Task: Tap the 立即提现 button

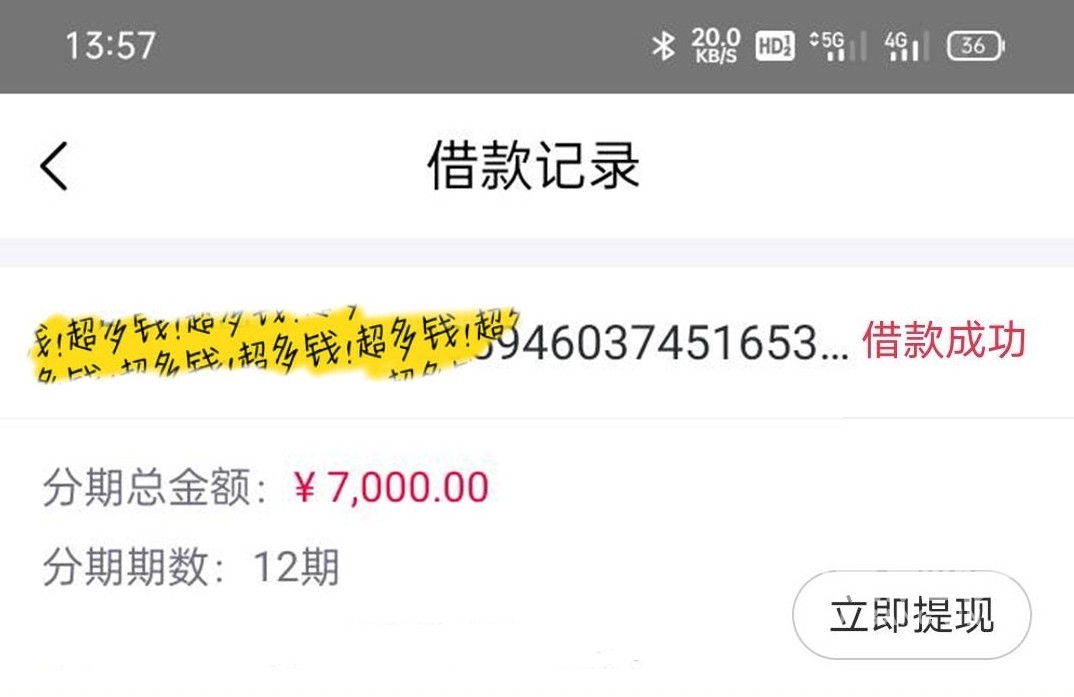Action: tap(911, 615)
